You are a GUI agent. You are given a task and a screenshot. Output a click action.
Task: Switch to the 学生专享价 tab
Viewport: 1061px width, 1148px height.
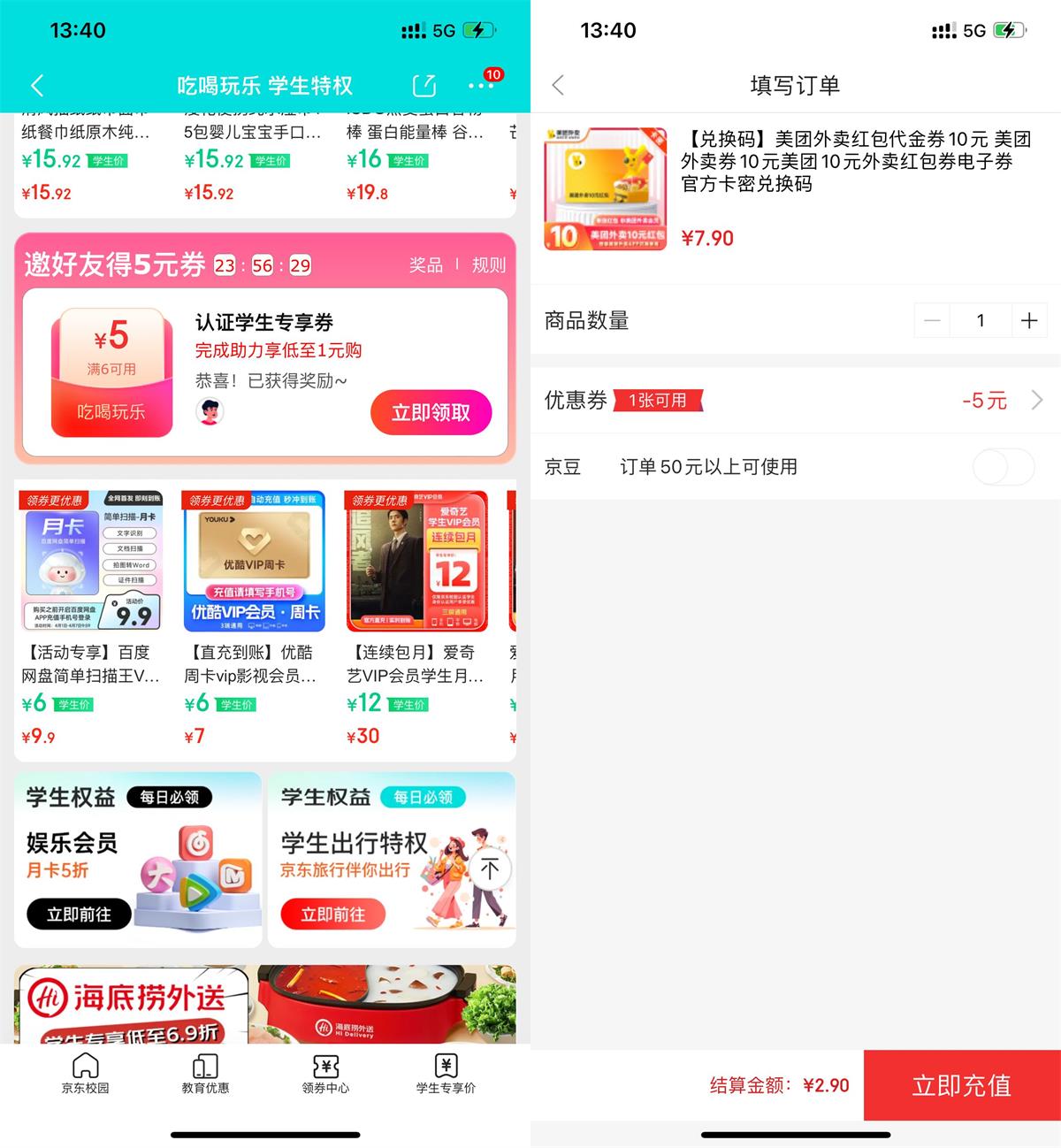(446, 1073)
